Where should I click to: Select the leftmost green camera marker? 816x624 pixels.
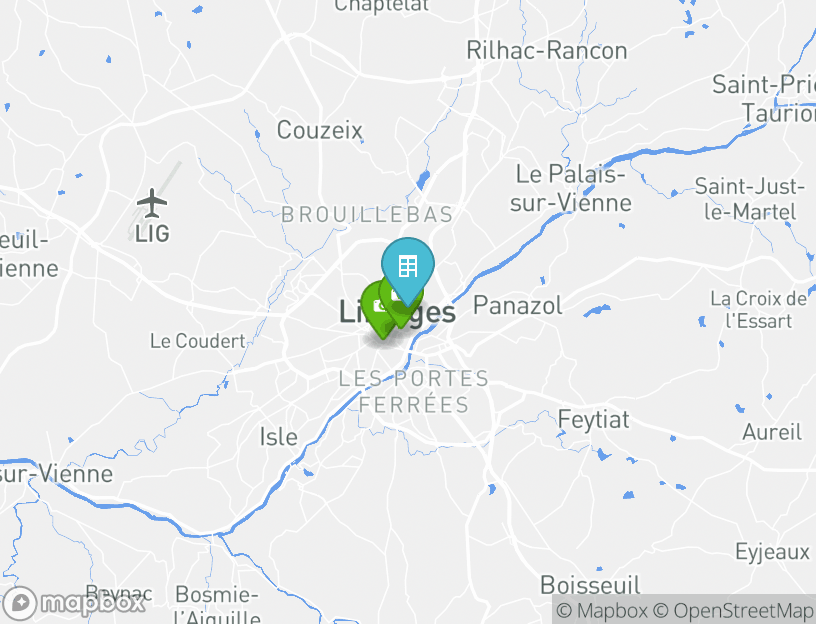point(374,306)
